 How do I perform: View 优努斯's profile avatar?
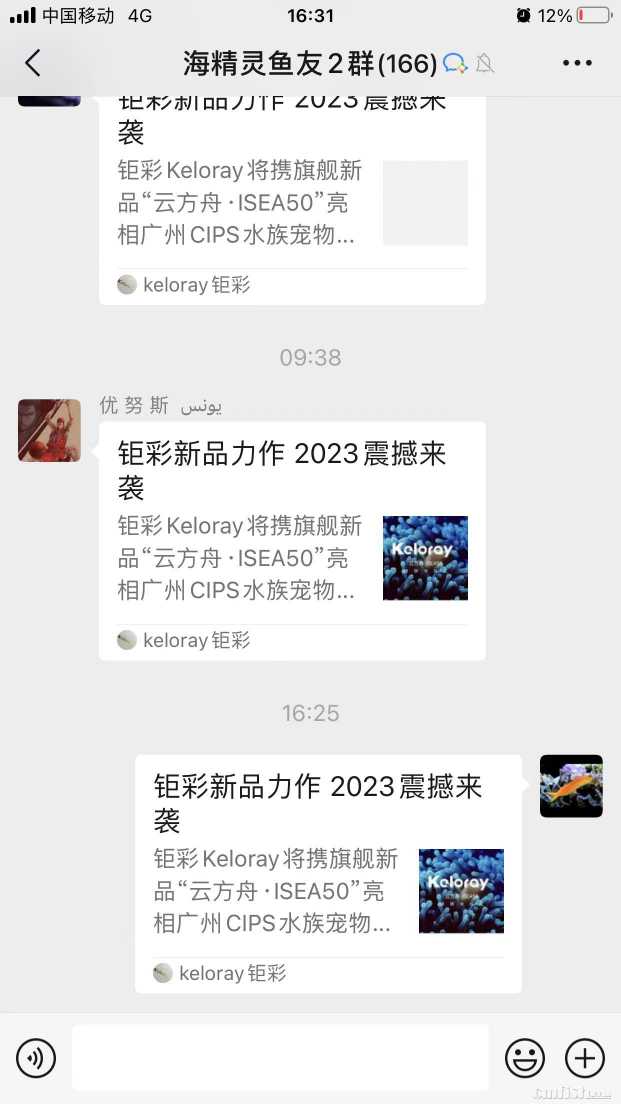point(49,430)
